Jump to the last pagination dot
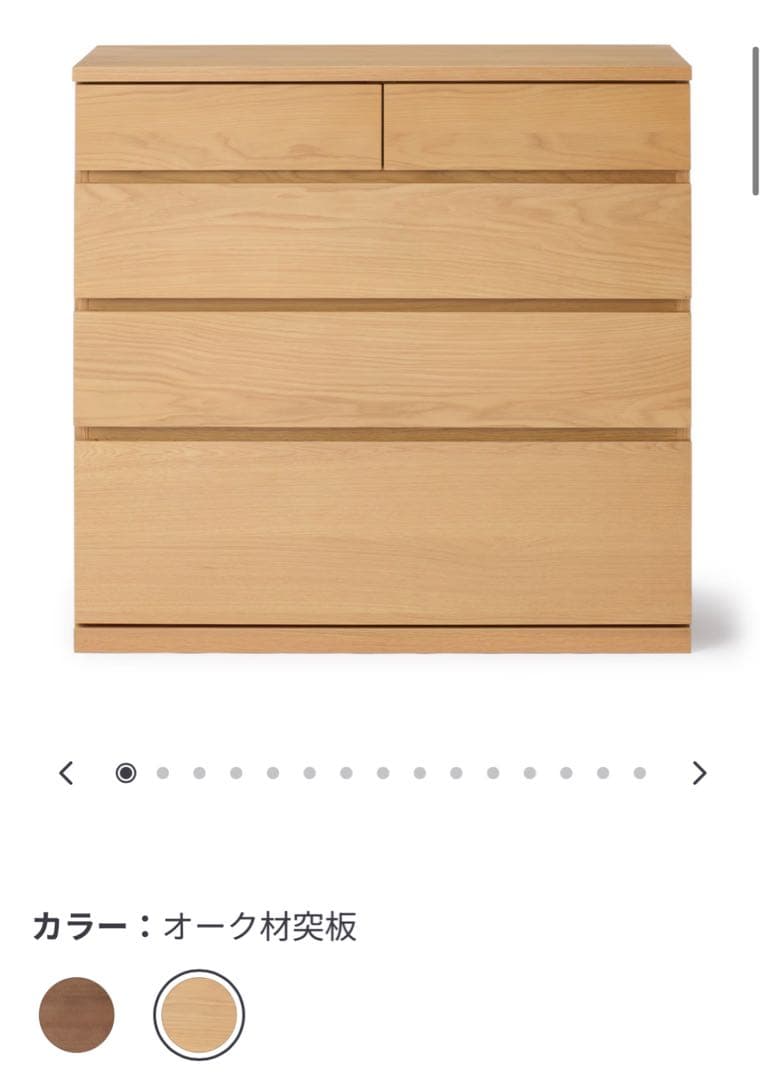 click(637, 772)
